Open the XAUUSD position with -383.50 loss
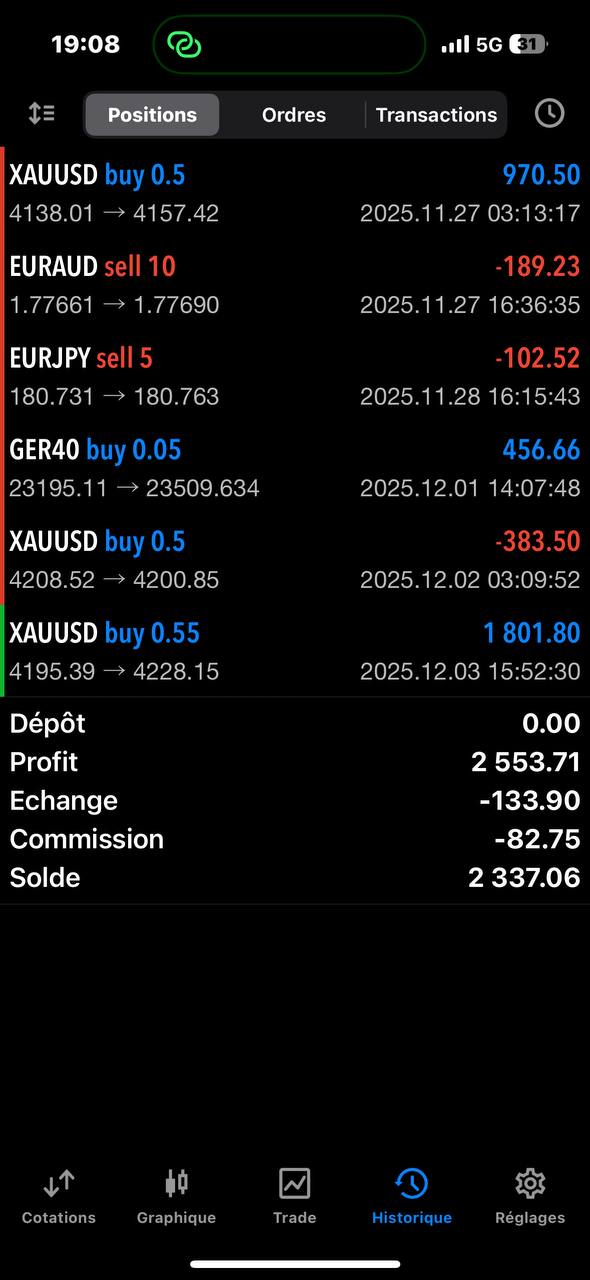 click(x=295, y=559)
